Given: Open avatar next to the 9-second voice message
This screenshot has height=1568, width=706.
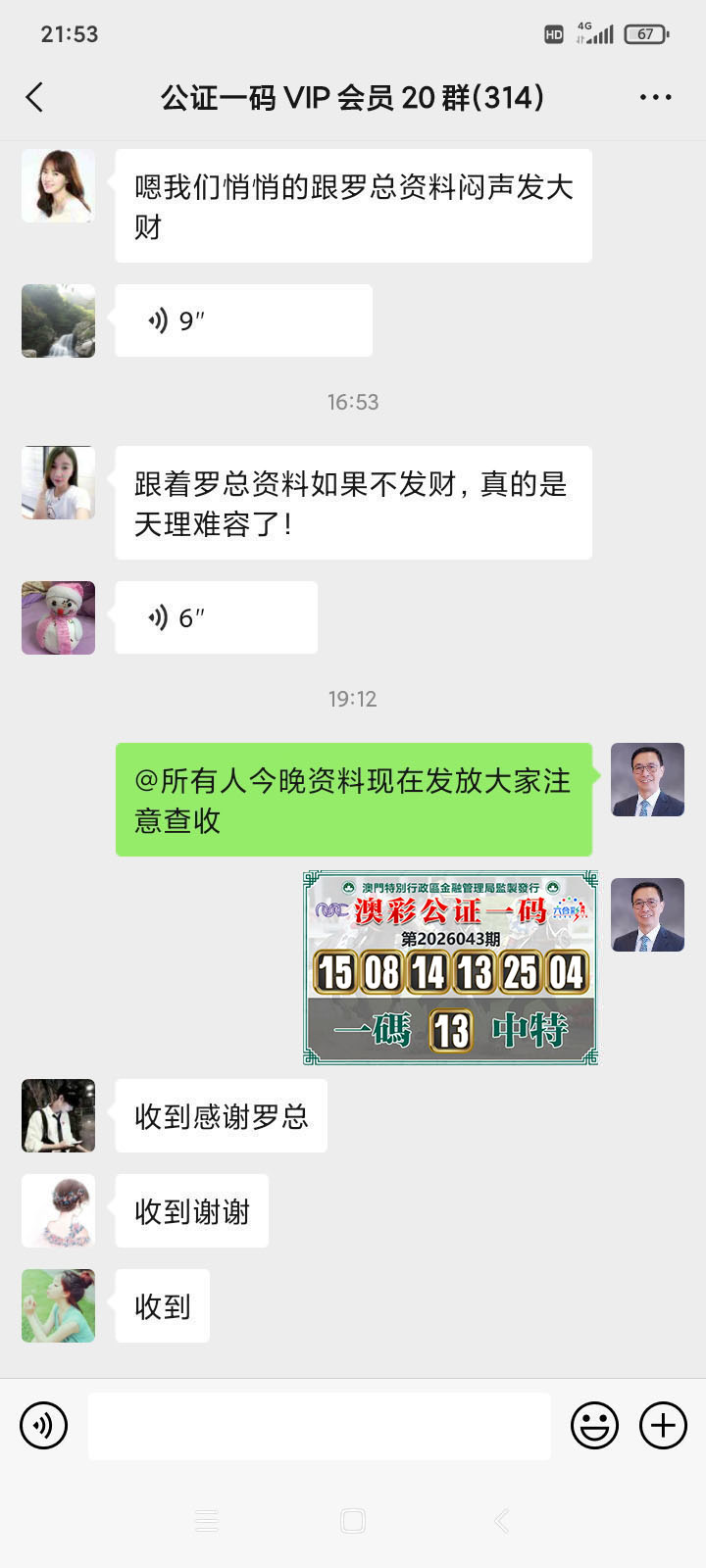Looking at the screenshot, I should [x=59, y=320].
